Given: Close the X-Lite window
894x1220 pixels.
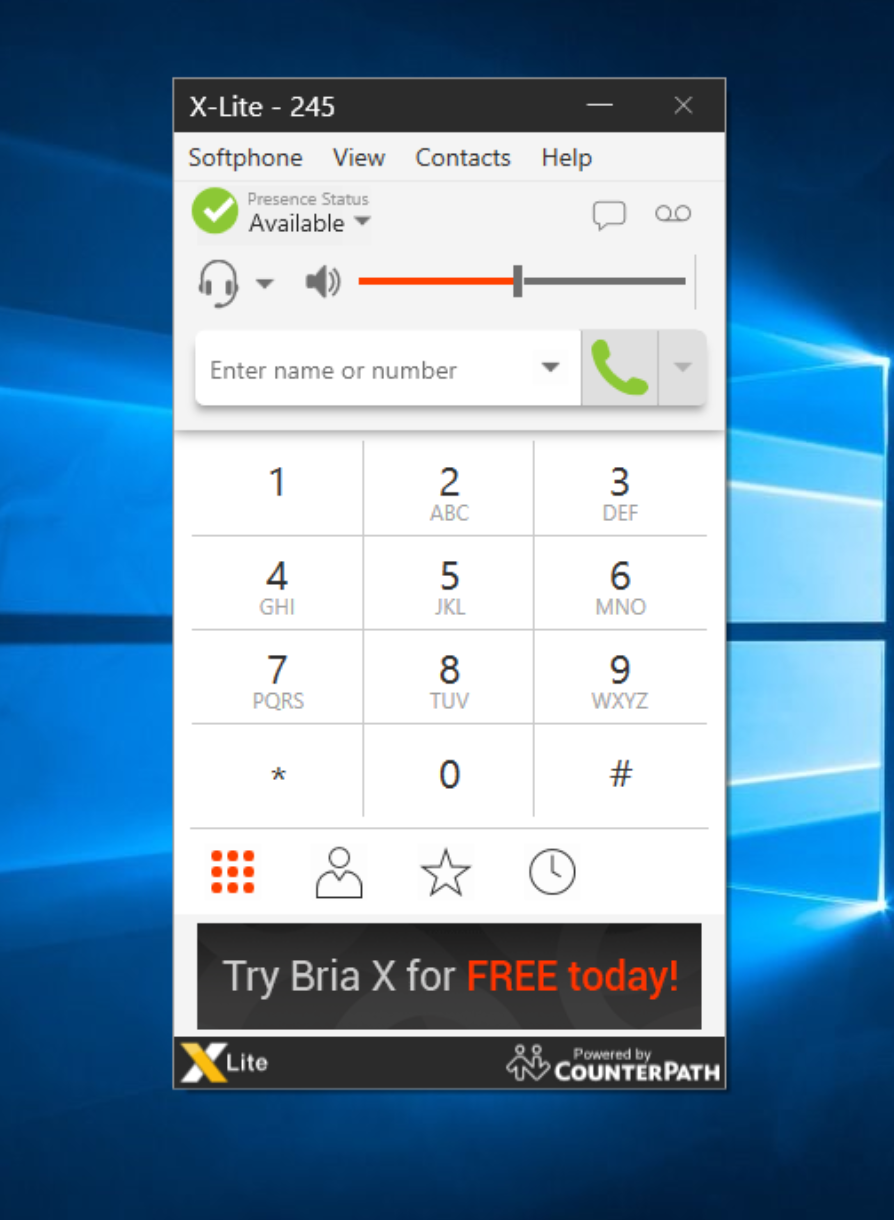Looking at the screenshot, I should pos(683,106).
